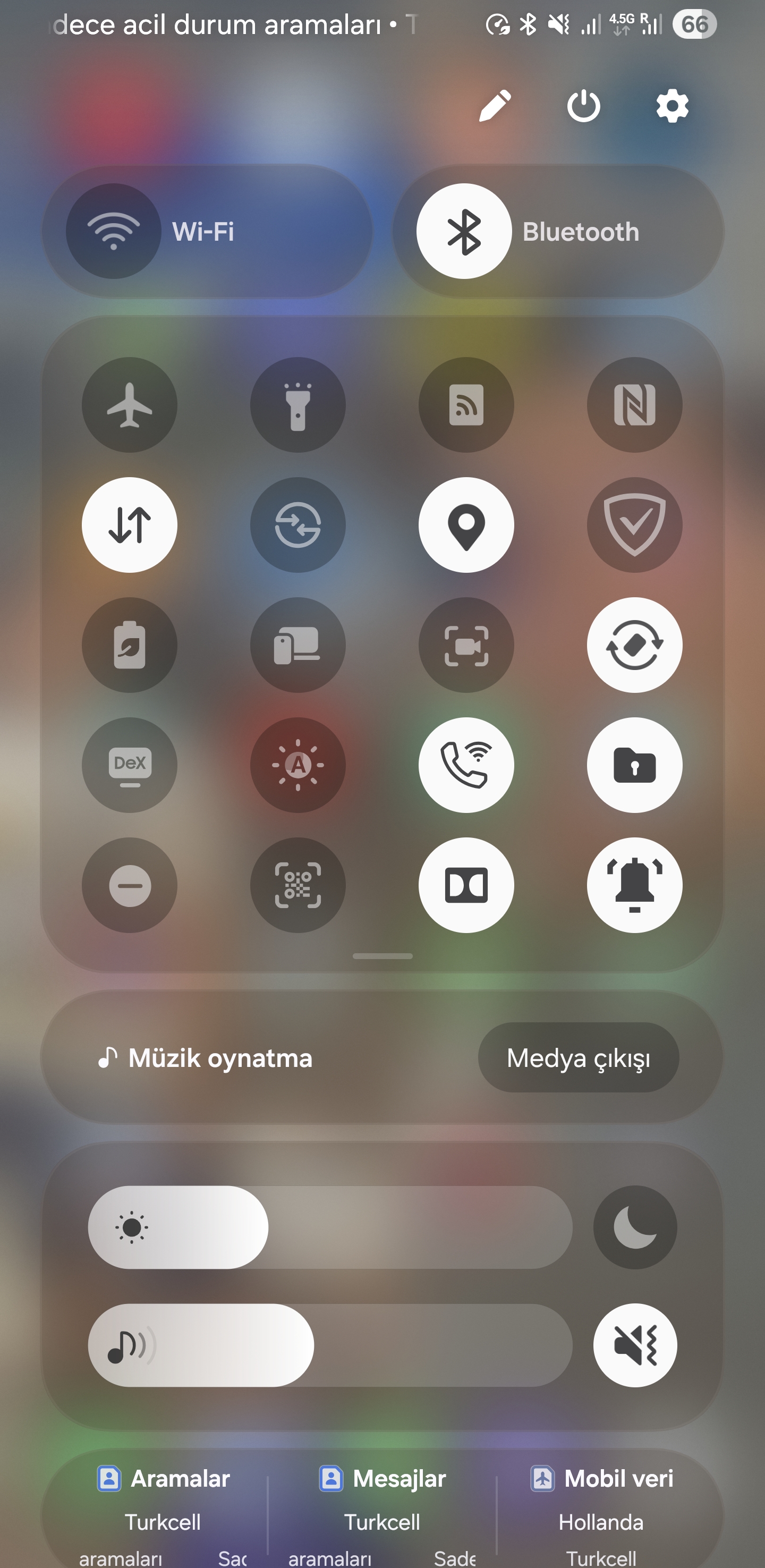Image resolution: width=765 pixels, height=1568 pixels.
Task: Turn off Wi-Fi calling
Action: pyautogui.click(x=466, y=765)
